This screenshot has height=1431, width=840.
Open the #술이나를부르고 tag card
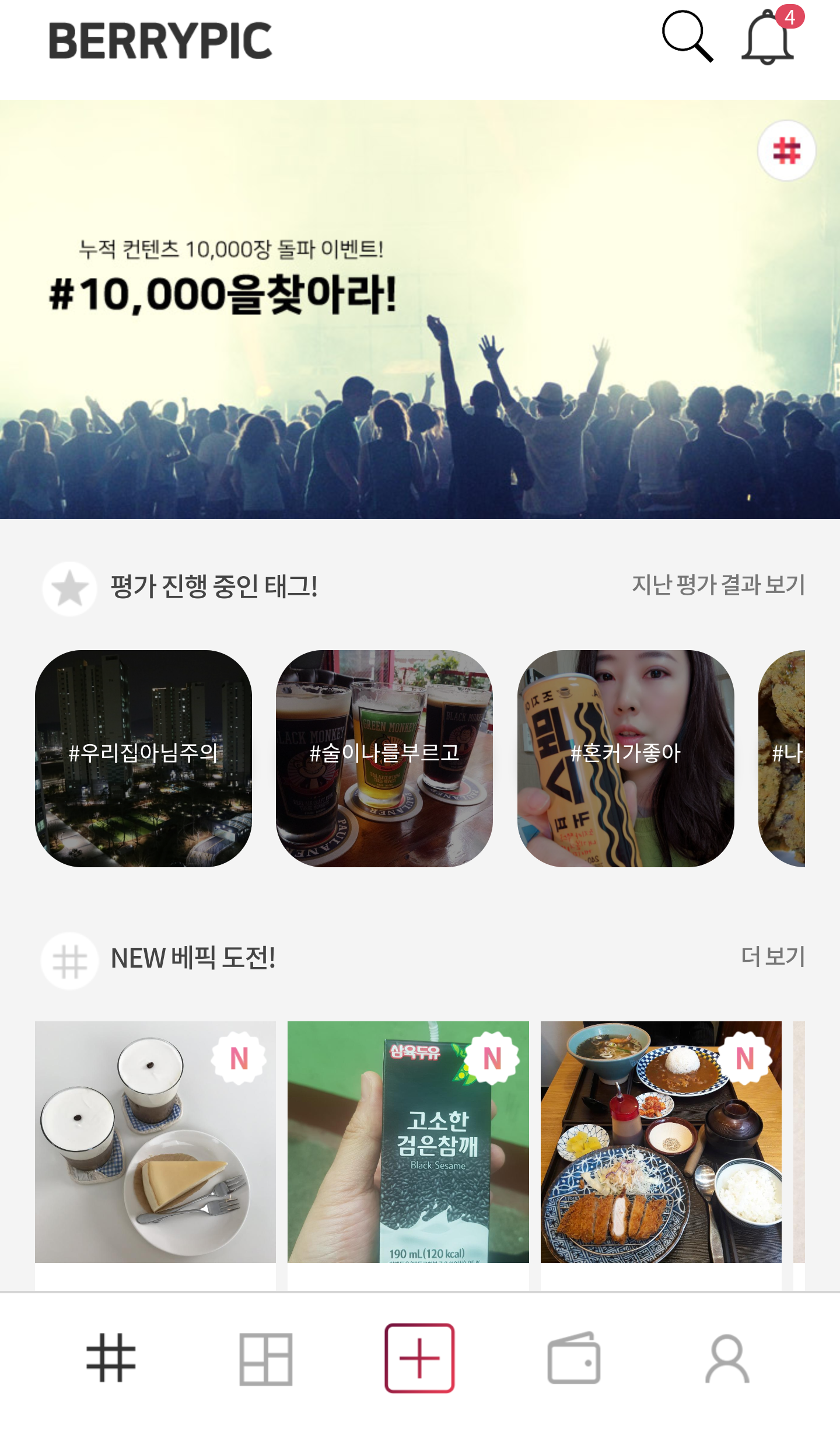pyautogui.click(x=384, y=758)
